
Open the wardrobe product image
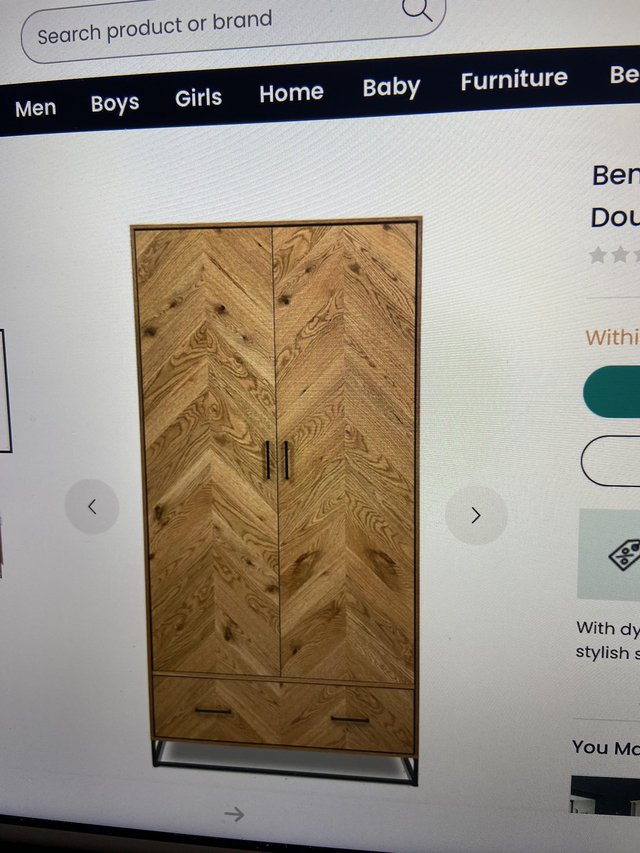click(276, 490)
